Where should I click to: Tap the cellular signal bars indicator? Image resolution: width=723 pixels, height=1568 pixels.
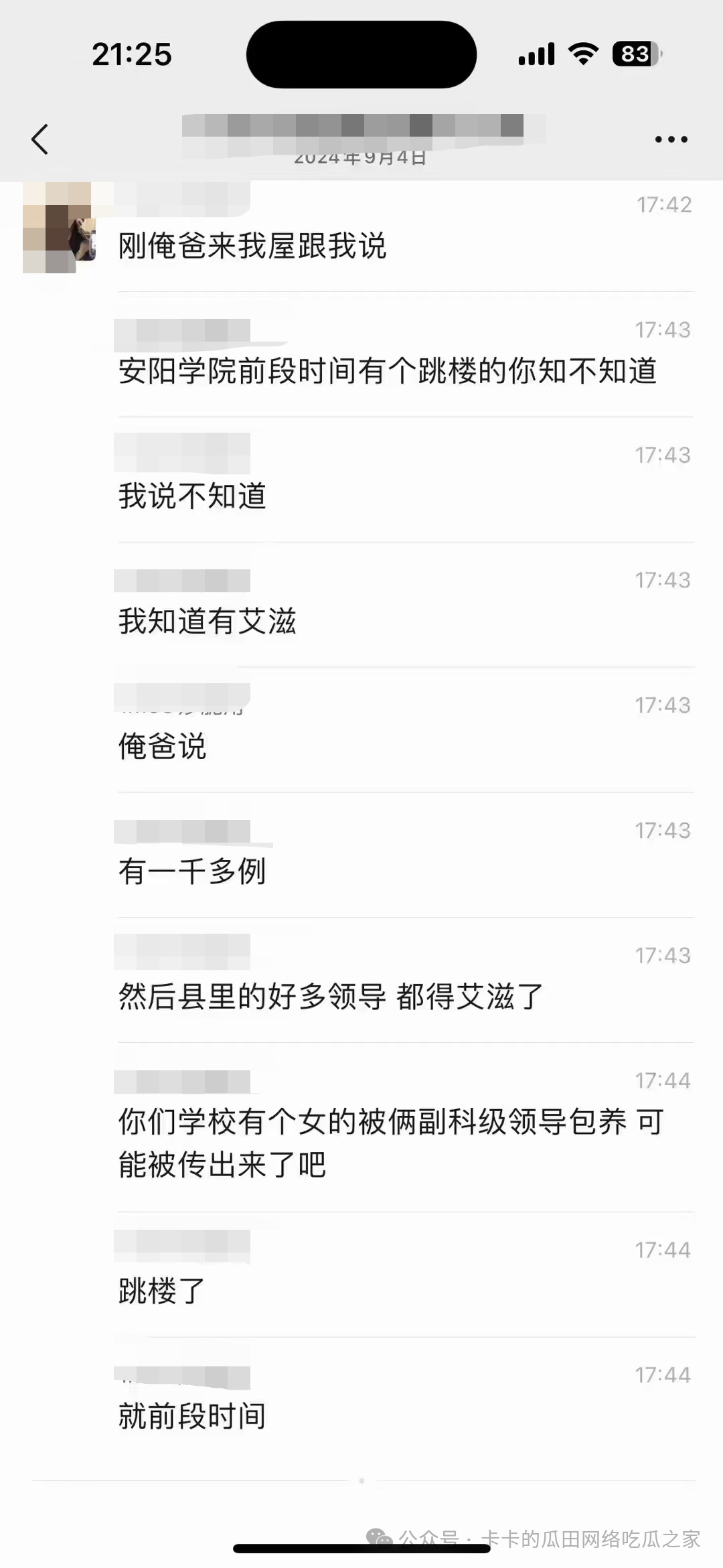tap(536, 56)
